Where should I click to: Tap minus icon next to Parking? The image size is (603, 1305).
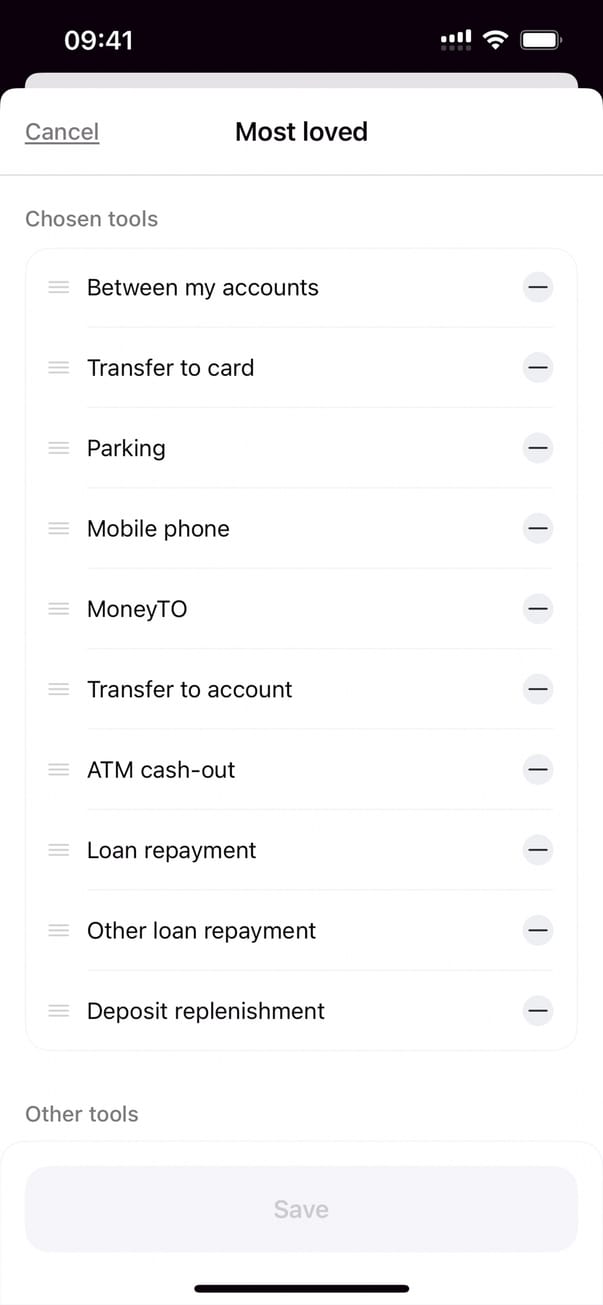pos(538,448)
